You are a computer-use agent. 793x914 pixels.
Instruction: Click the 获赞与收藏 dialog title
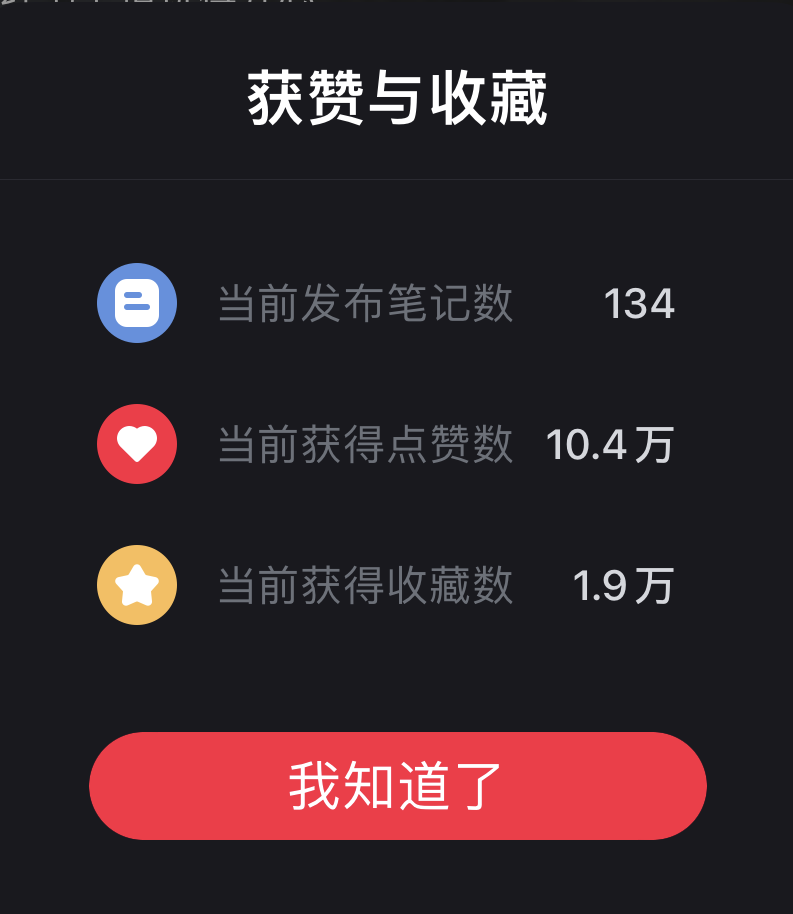[x=397, y=95]
